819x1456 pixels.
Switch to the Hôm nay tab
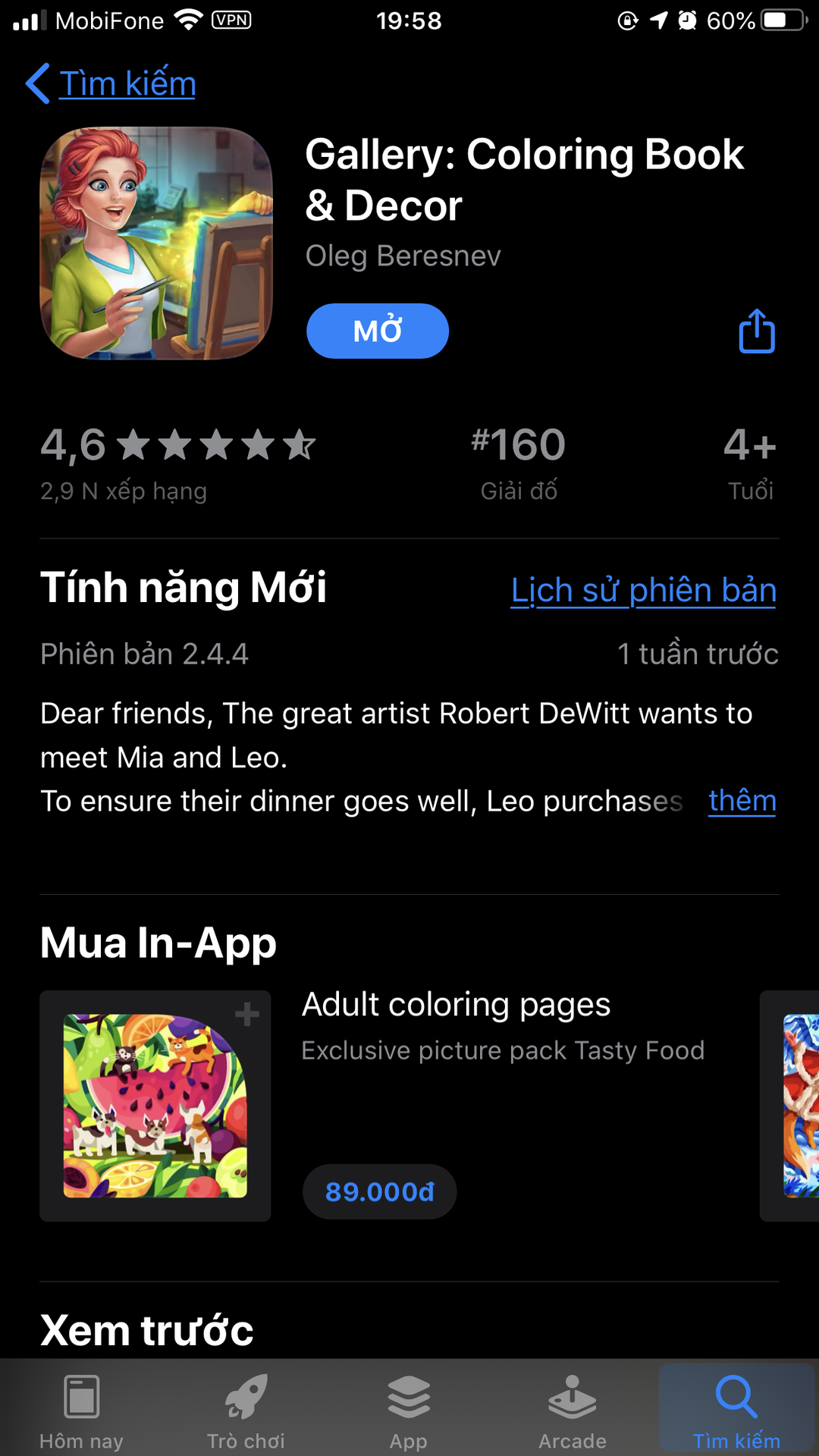coord(81,1409)
